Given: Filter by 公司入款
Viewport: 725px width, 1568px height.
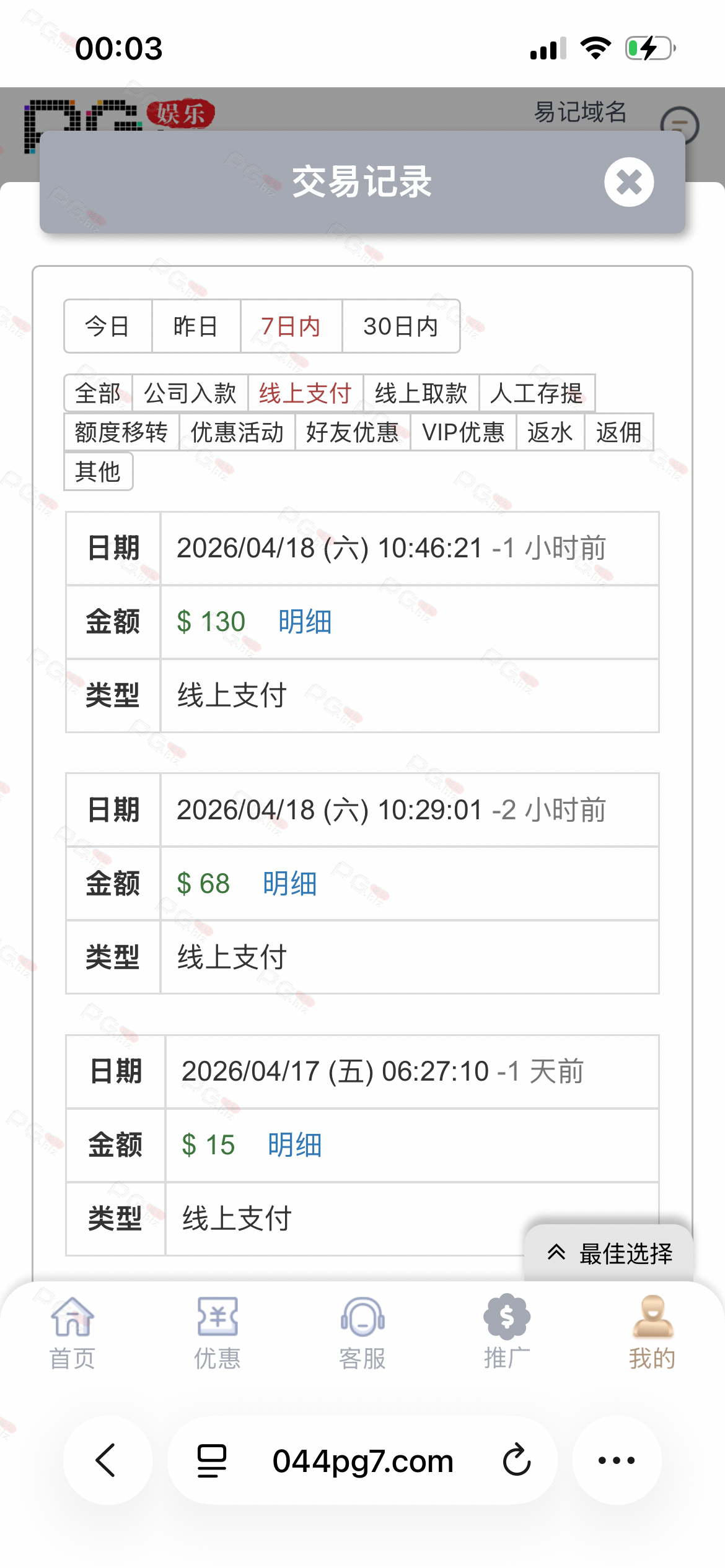Looking at the screenshot, I should click(190, 393).
